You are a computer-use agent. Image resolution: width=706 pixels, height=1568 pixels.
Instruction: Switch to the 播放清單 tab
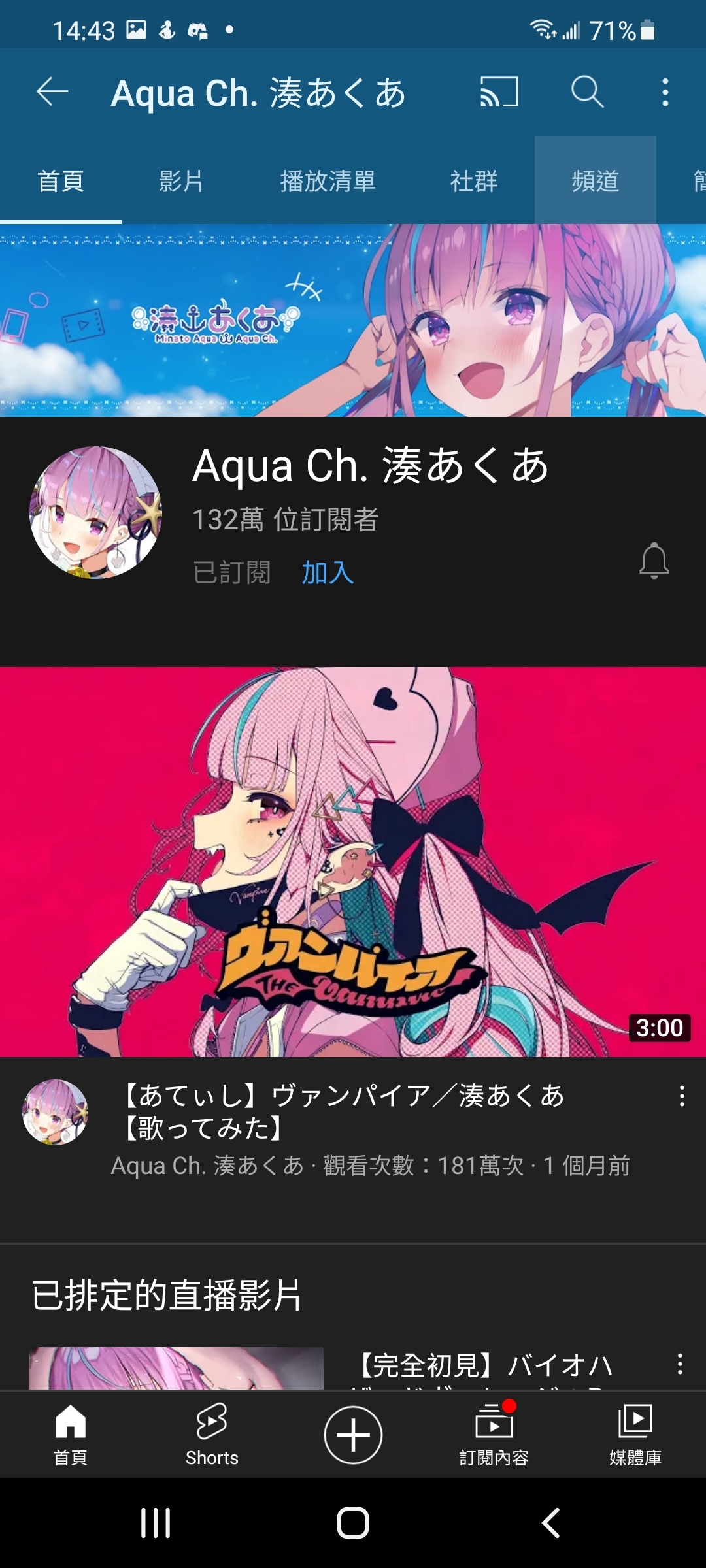pos(328,181)
